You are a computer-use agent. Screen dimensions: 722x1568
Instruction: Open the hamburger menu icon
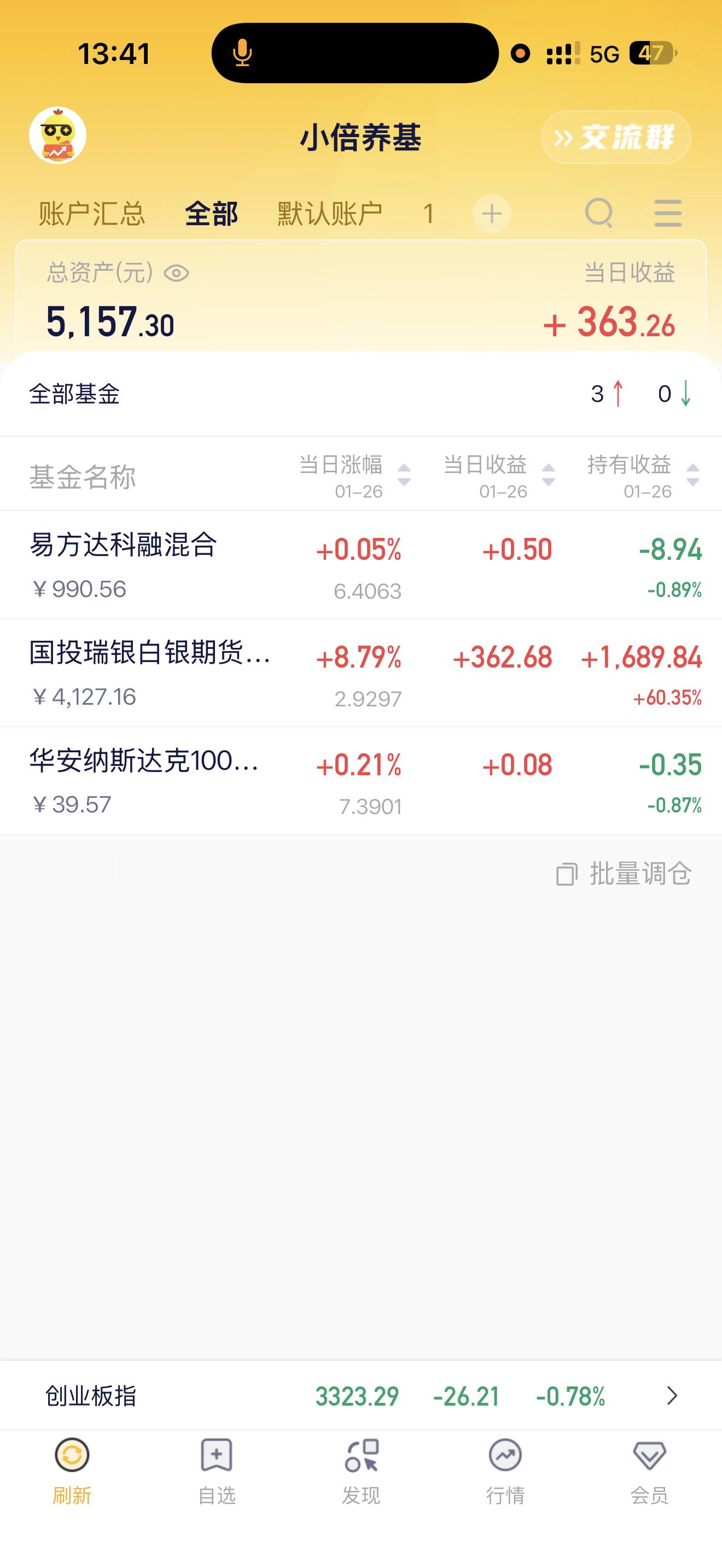point(667,213)
